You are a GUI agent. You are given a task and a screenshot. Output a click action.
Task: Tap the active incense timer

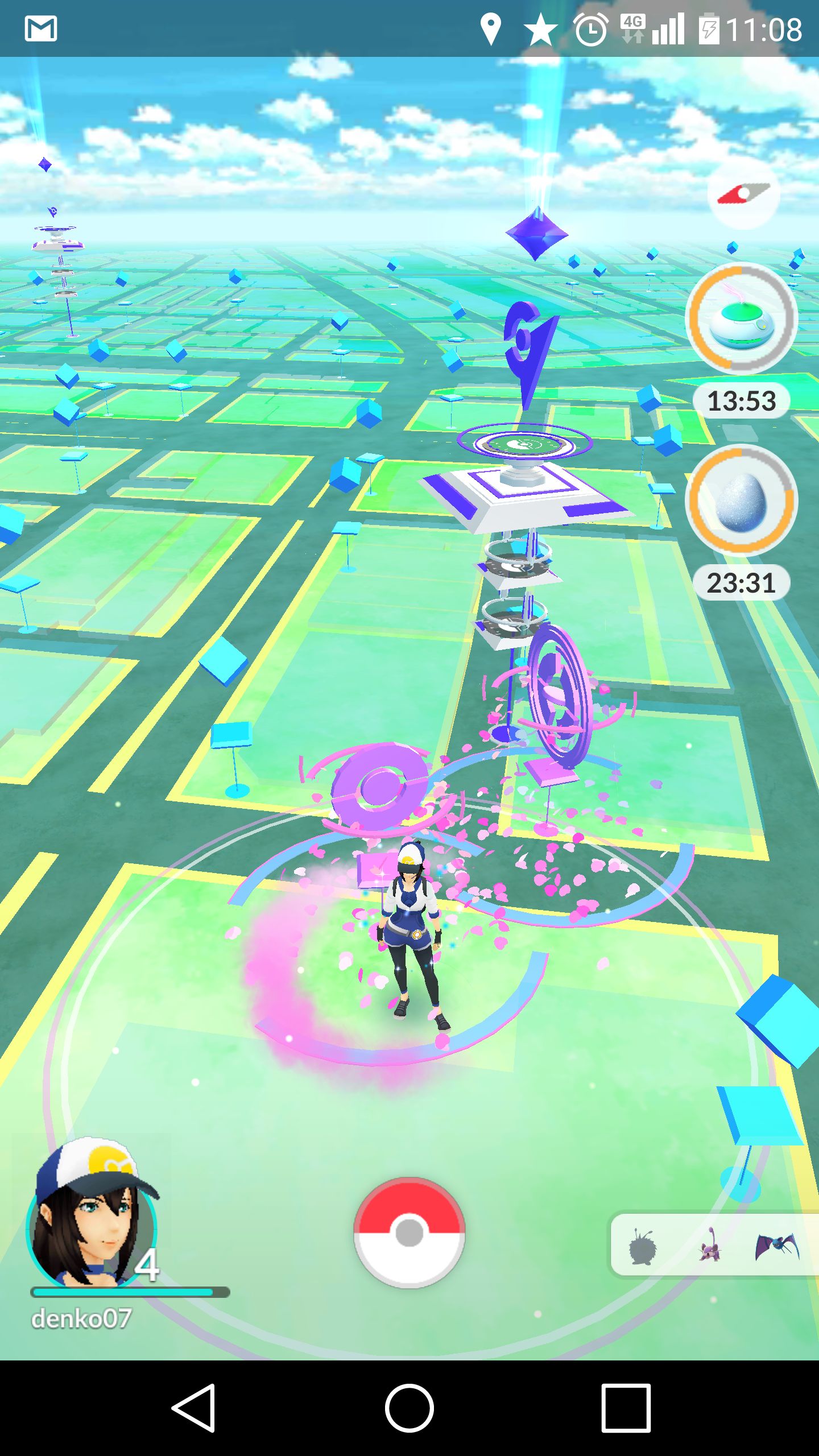pyautogui.click(x=741, y=318)
